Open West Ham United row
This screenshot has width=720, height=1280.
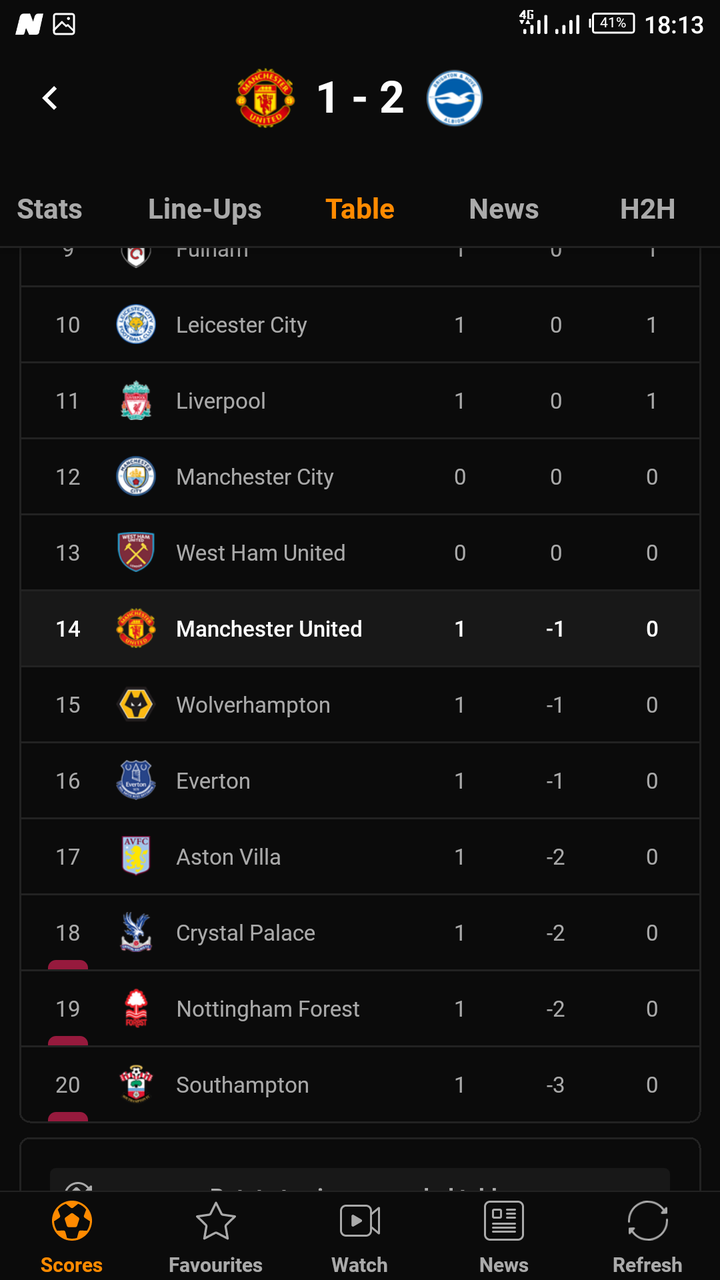[x=360, y=553]
